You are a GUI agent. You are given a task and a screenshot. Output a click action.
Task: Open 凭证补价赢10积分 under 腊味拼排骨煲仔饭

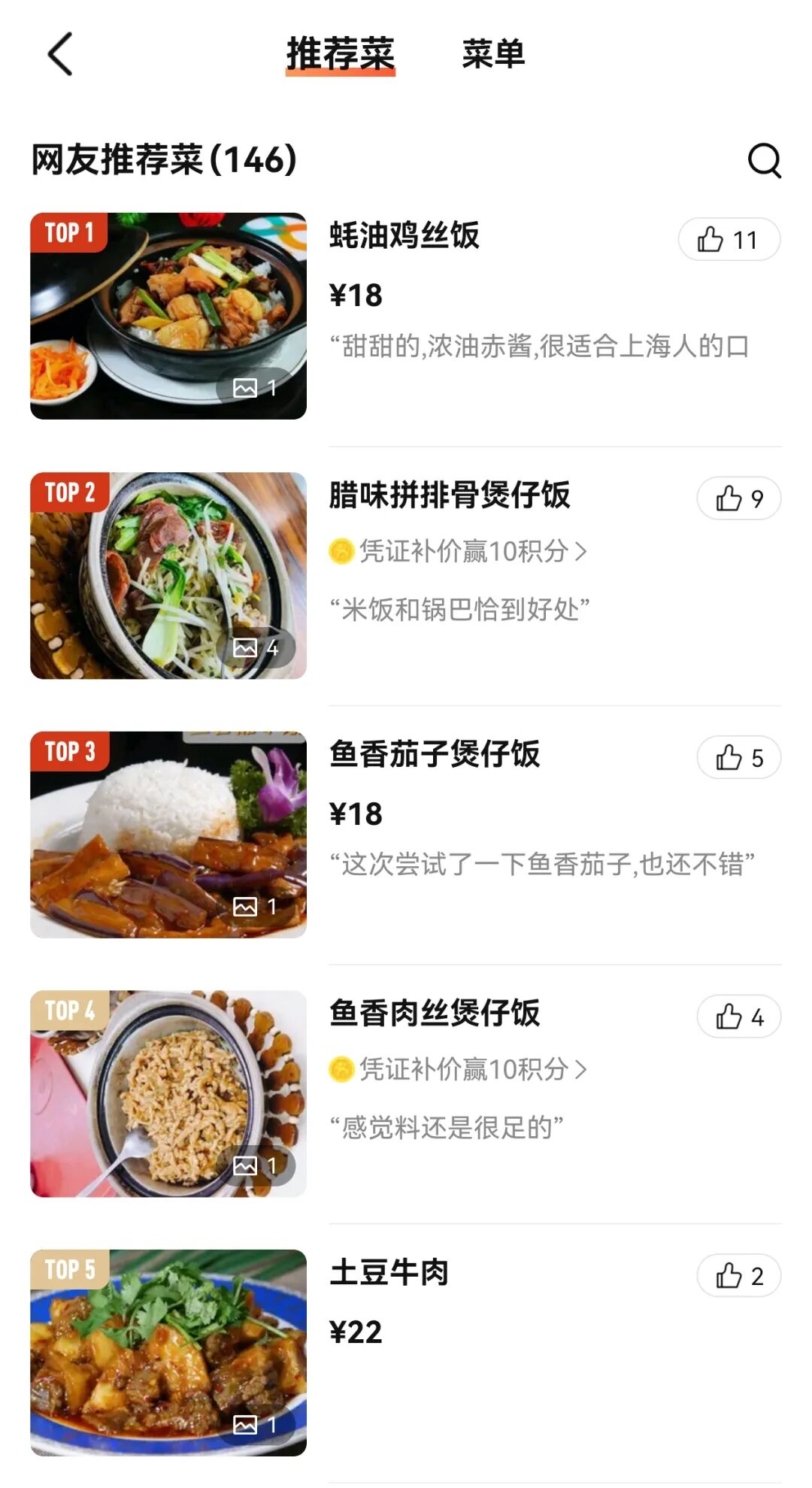[x=459, y=551]
